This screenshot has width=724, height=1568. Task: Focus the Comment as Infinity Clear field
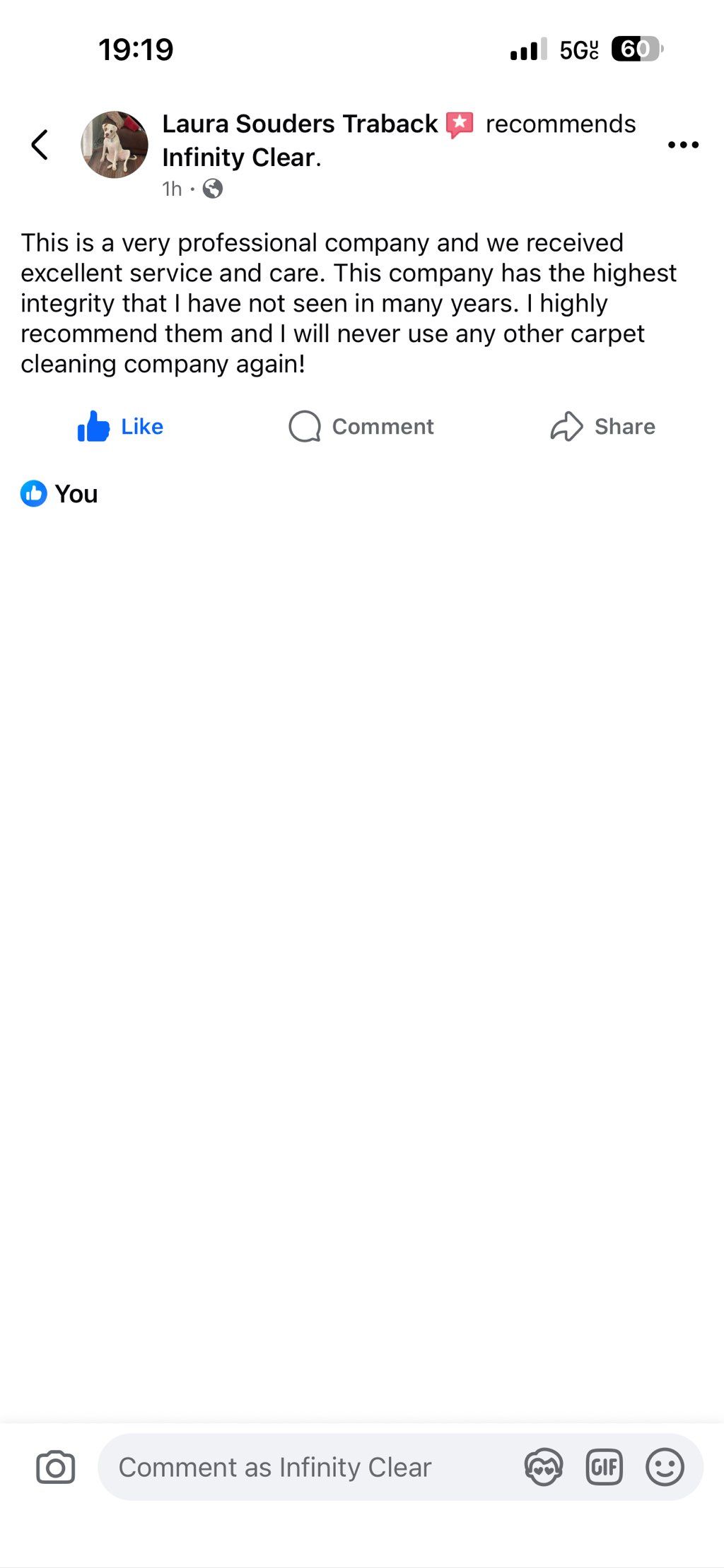[304, 1468]
